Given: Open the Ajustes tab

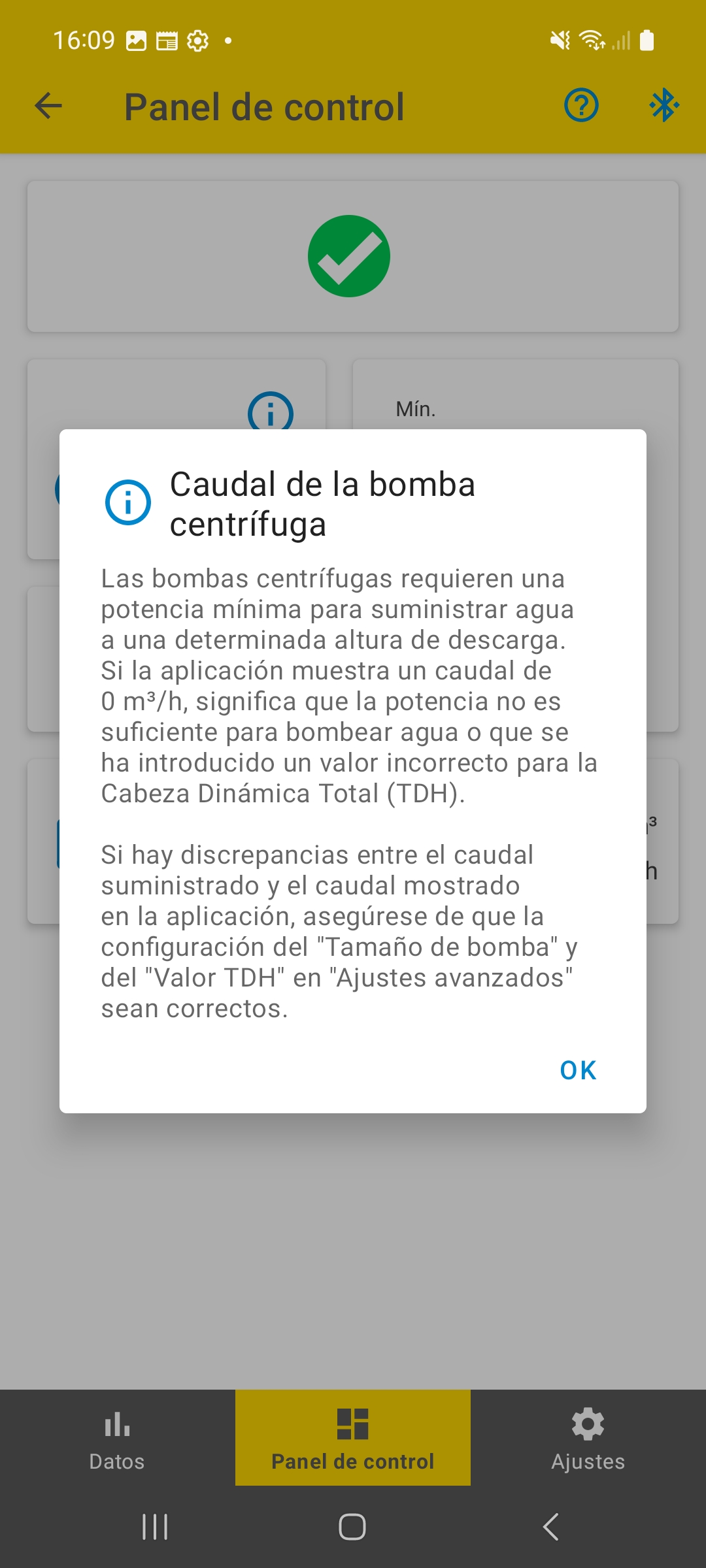Looking at the screenshot, I should point(588,1439).
